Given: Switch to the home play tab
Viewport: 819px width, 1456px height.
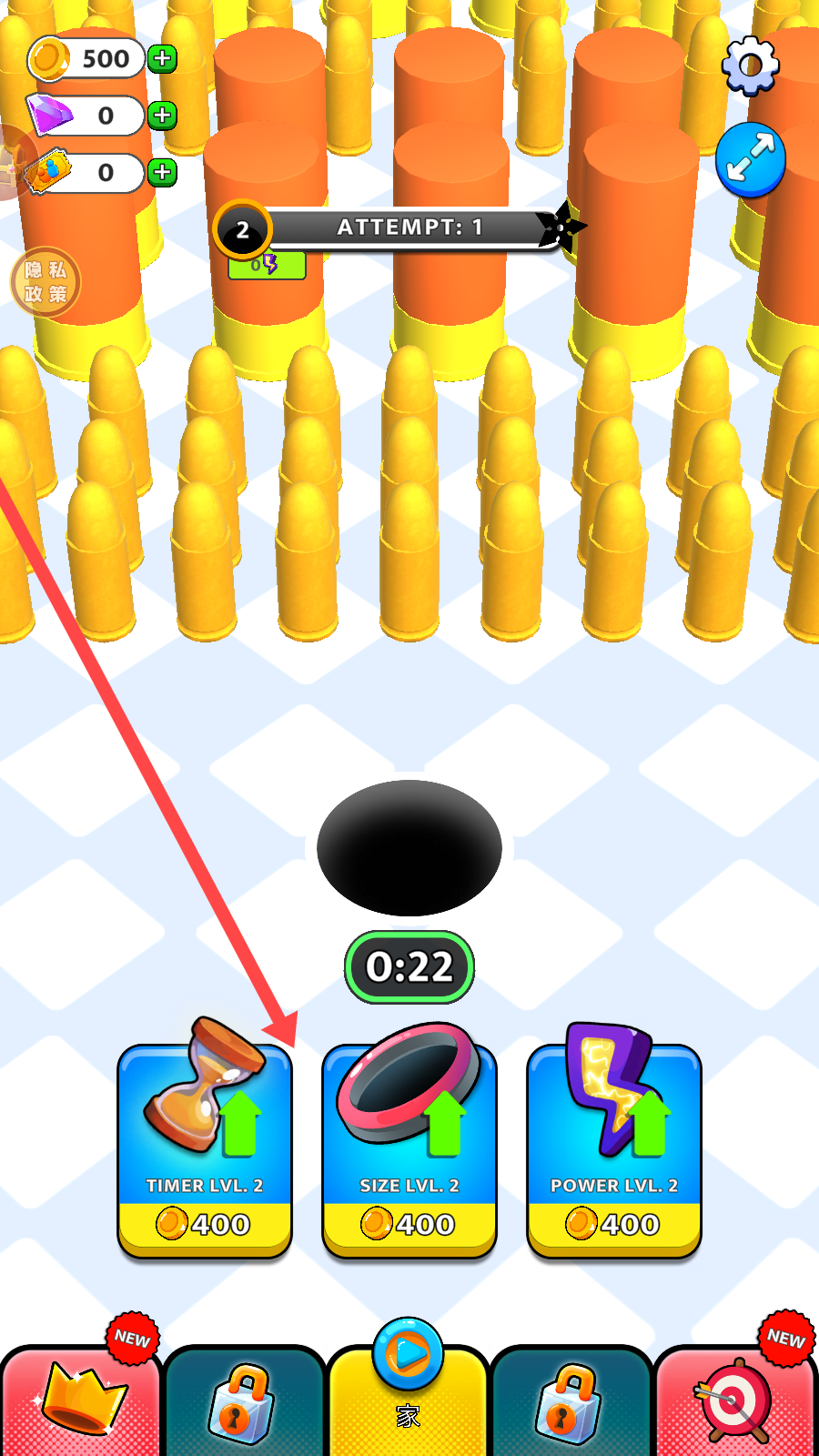Looking at the screenshot, I should click(408, 1392).
